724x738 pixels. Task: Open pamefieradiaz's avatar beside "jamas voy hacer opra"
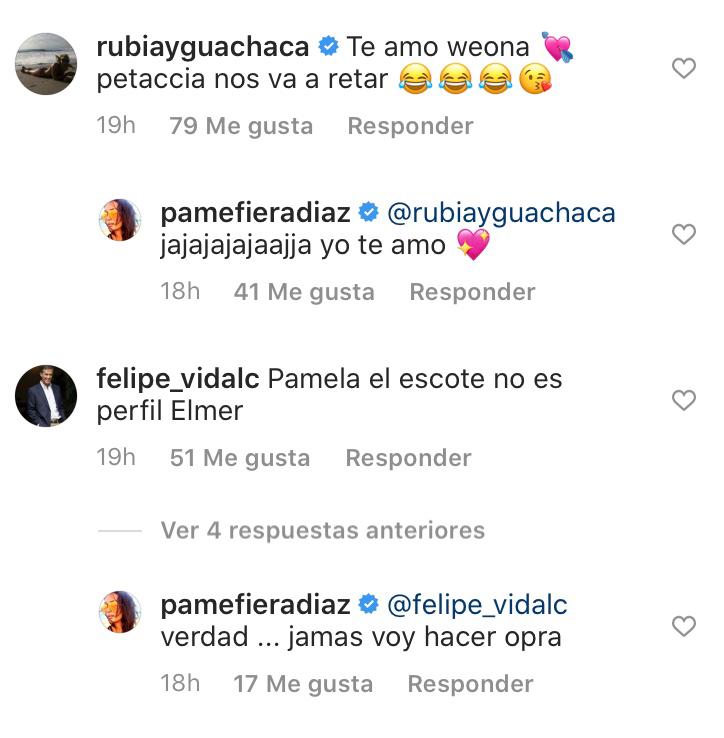[x=119, y=611]
